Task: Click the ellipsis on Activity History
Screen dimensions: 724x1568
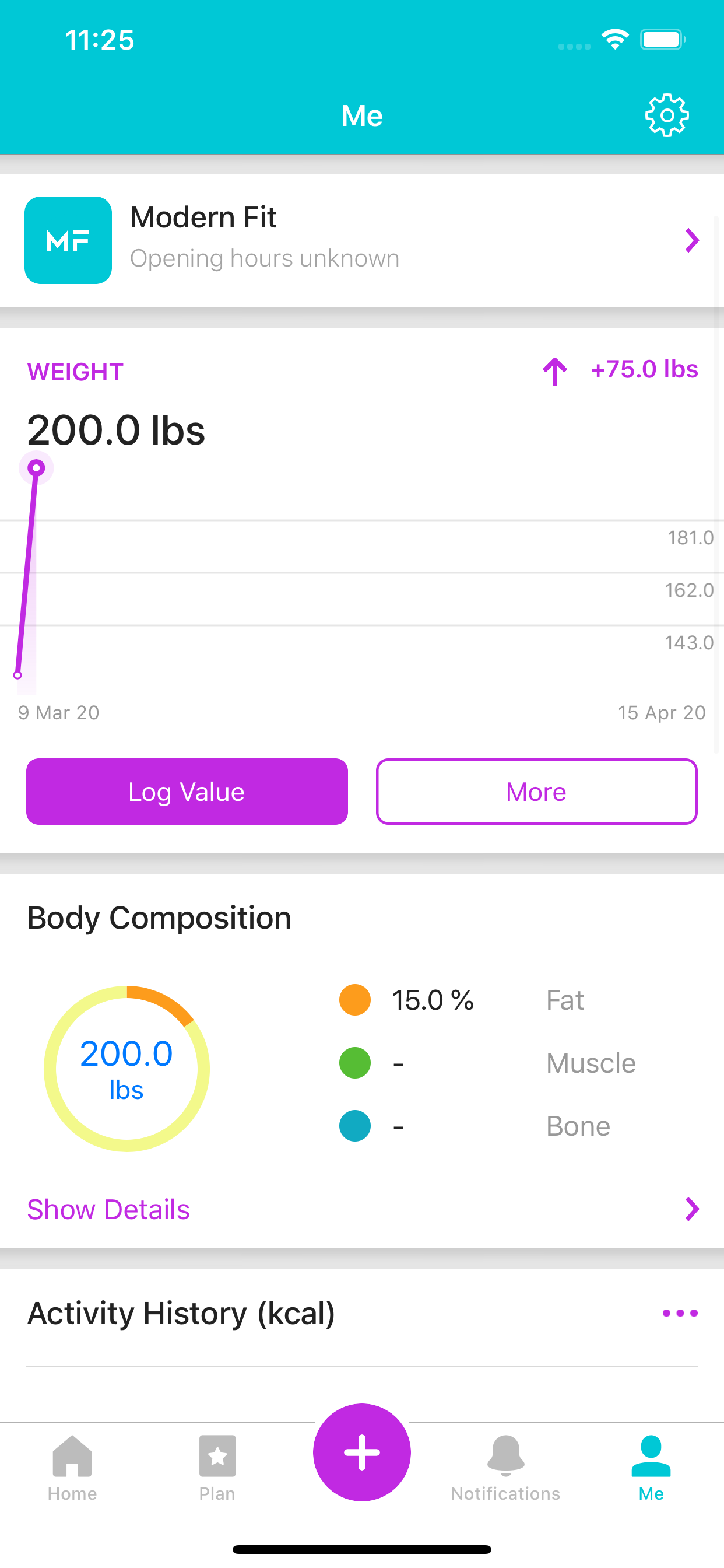Action: [x=680, y=1313]
